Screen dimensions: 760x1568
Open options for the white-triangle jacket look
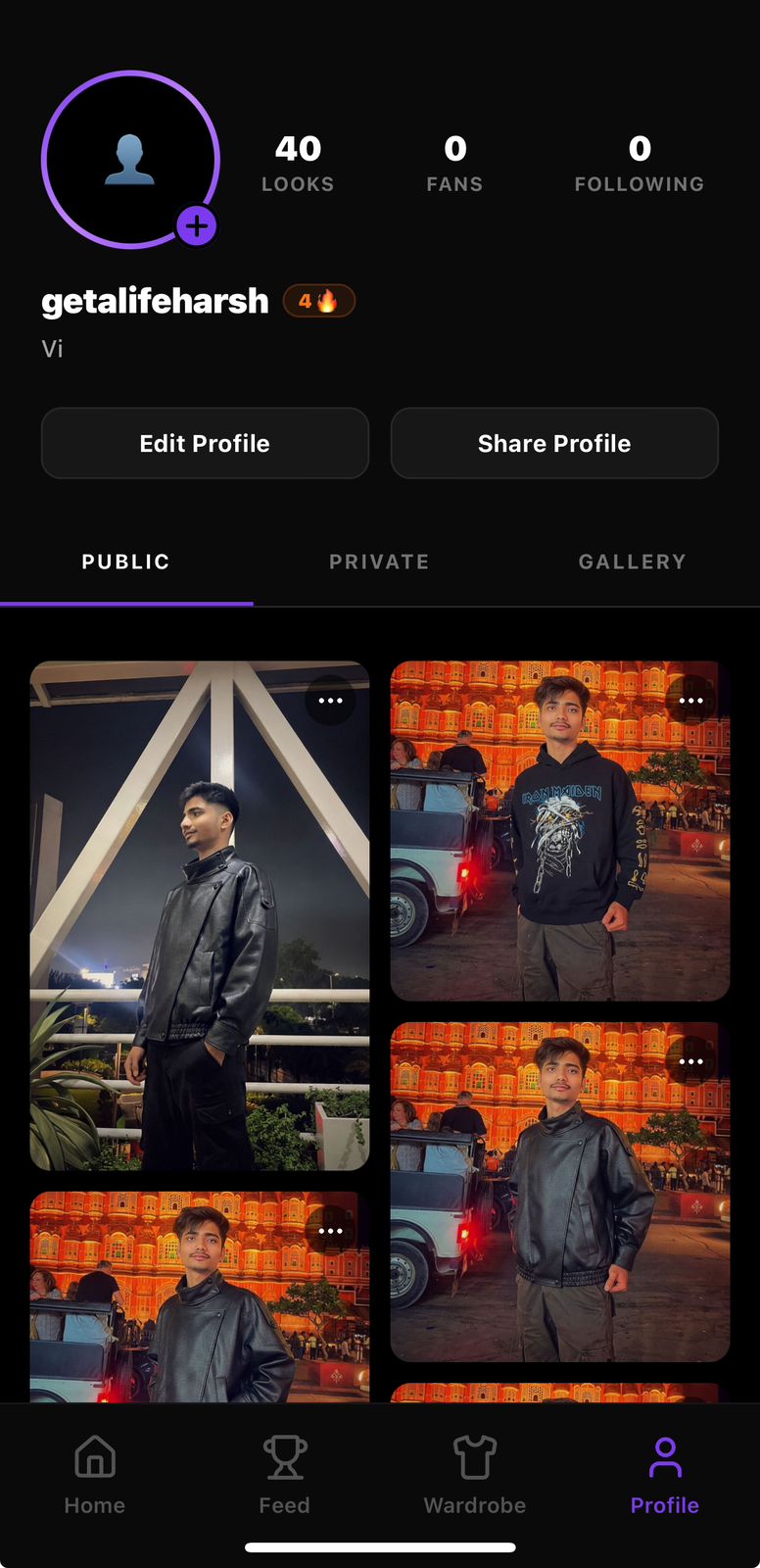coord(331,701)
